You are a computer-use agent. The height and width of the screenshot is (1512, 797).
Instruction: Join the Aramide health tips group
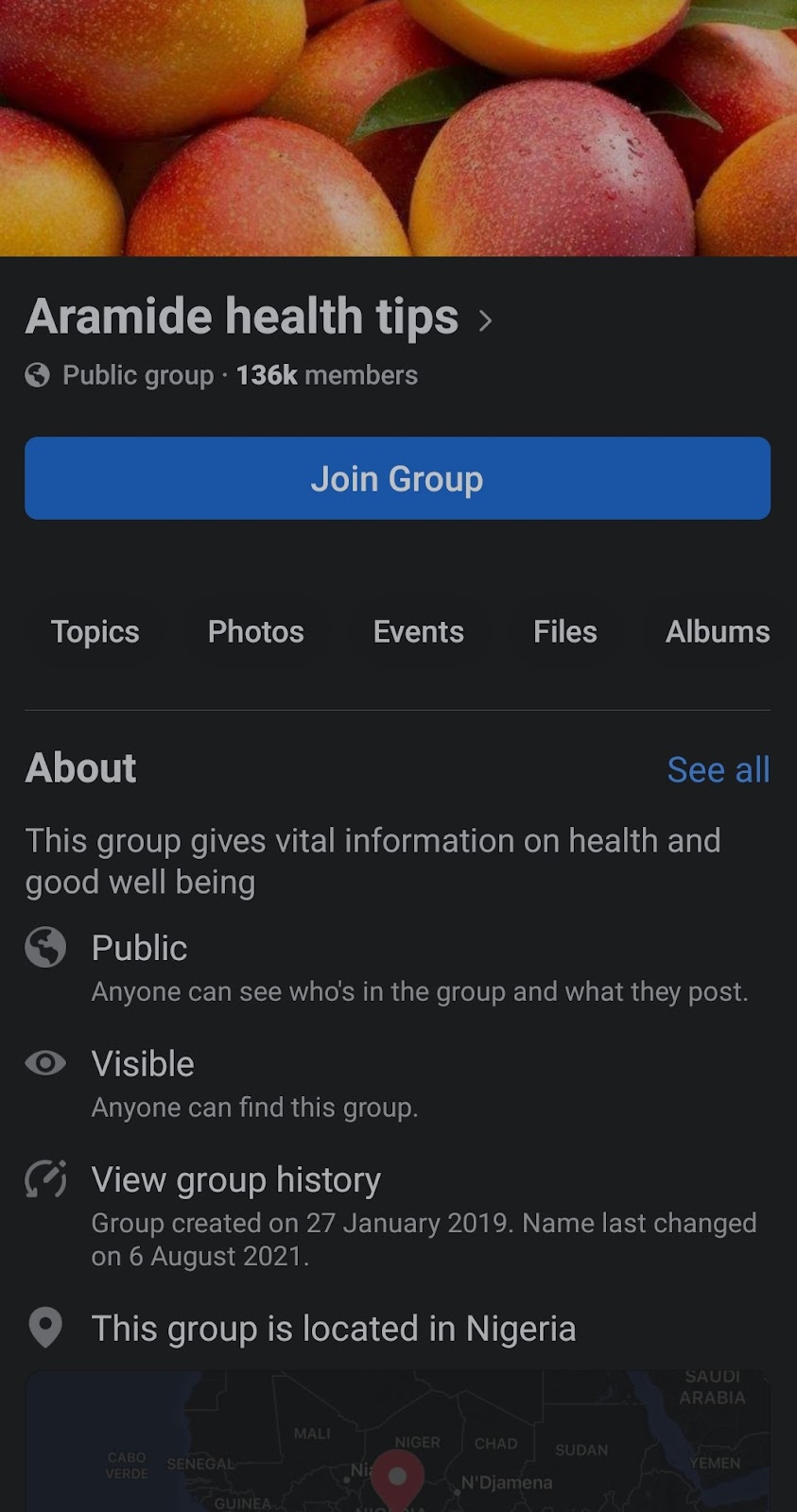(x=397, y=478)
